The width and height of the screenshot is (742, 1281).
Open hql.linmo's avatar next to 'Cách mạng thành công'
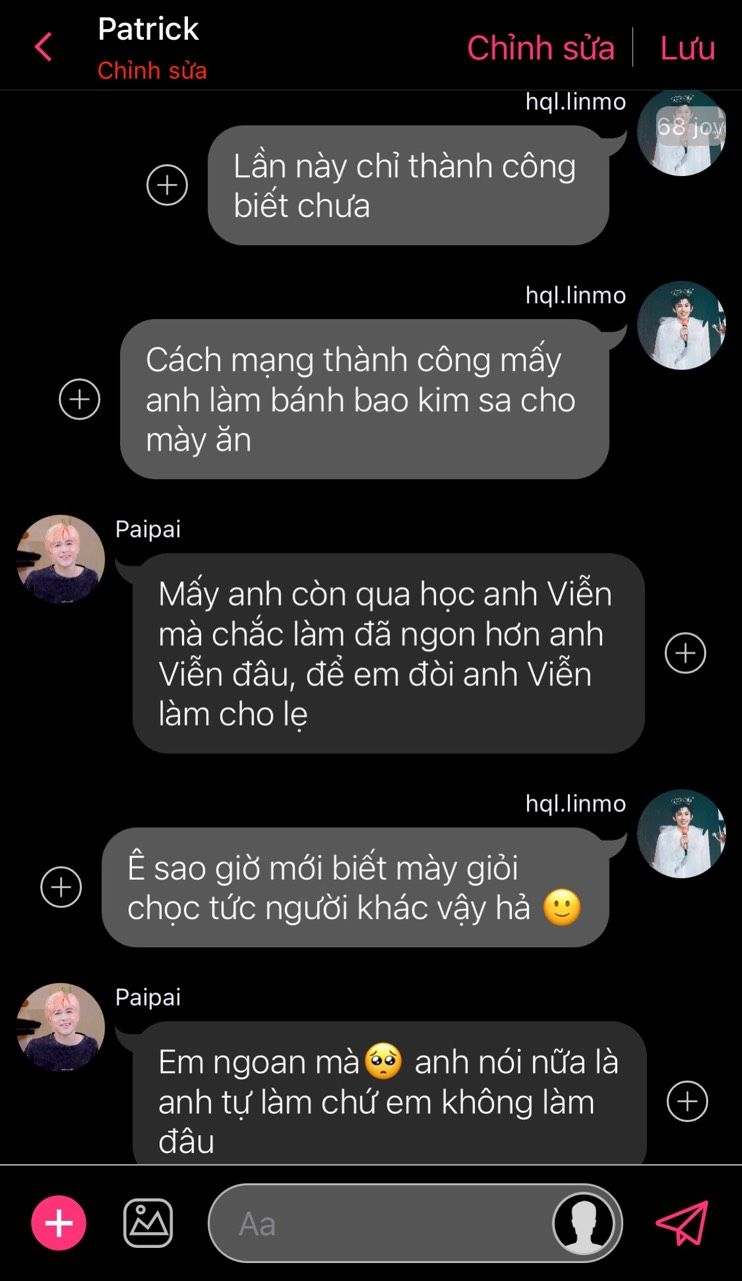click(x=681, y=325)
